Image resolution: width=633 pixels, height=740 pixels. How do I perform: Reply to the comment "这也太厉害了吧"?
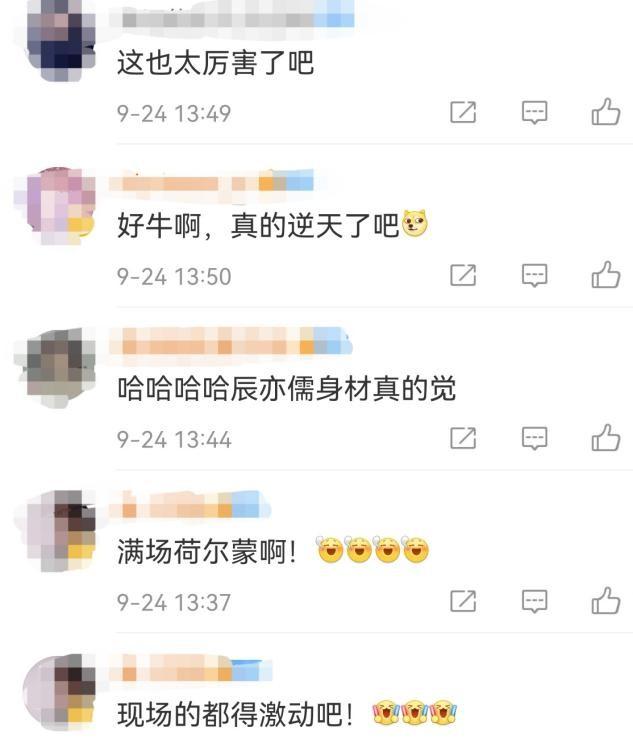(x=535, y=112)
